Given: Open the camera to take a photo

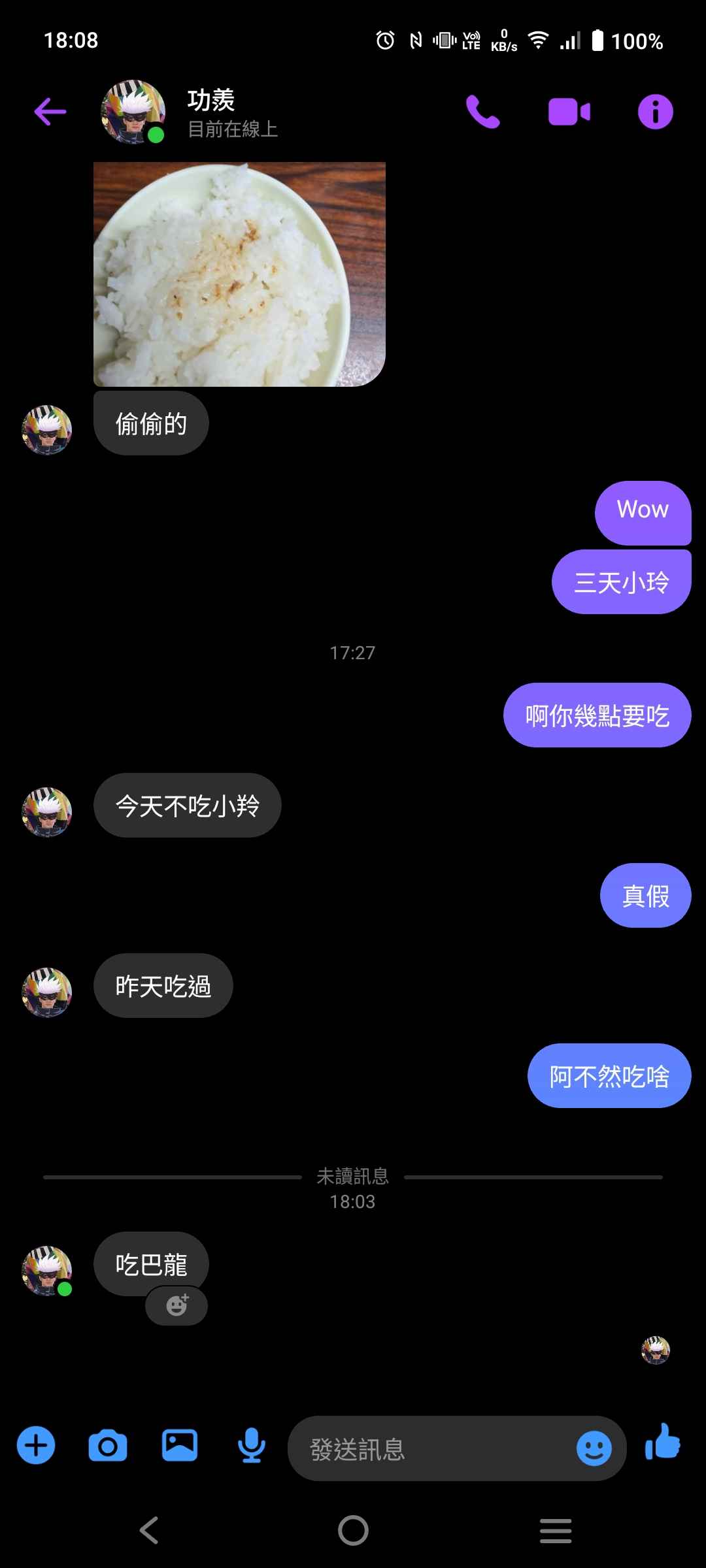Looking at the screenshot, I should (108, 1445).
